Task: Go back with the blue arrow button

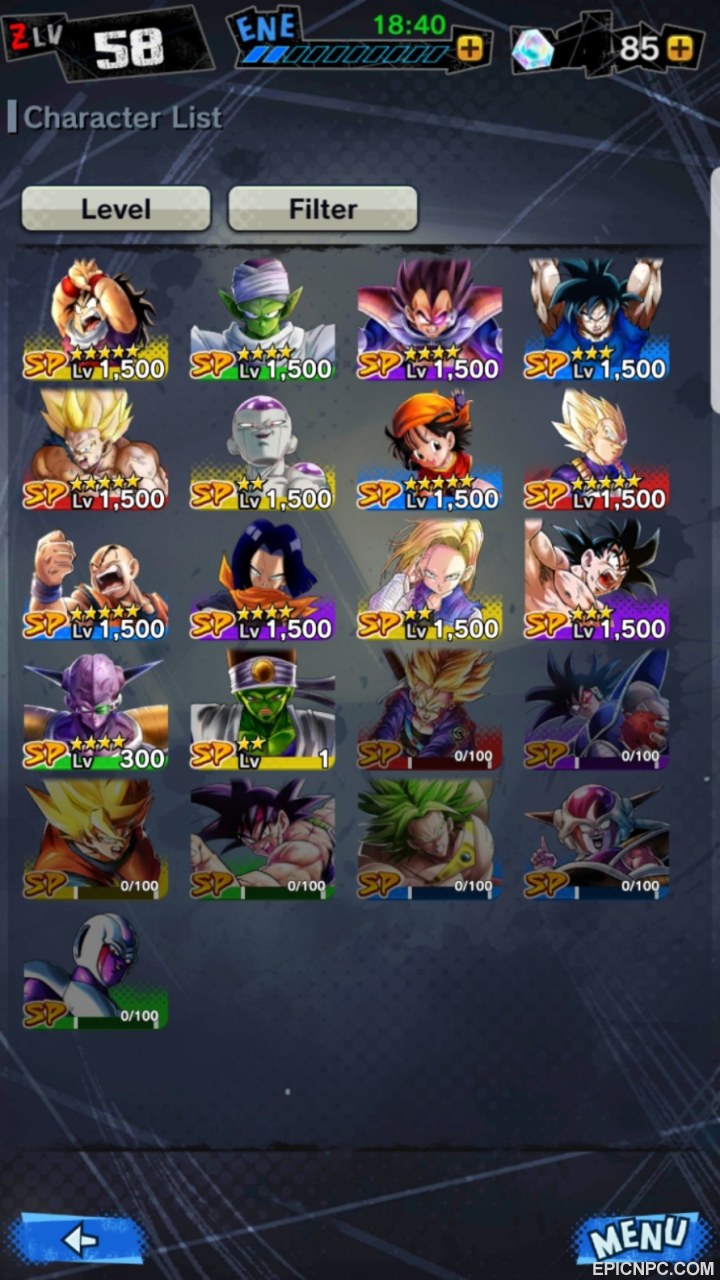Action: click(78, 1240)
